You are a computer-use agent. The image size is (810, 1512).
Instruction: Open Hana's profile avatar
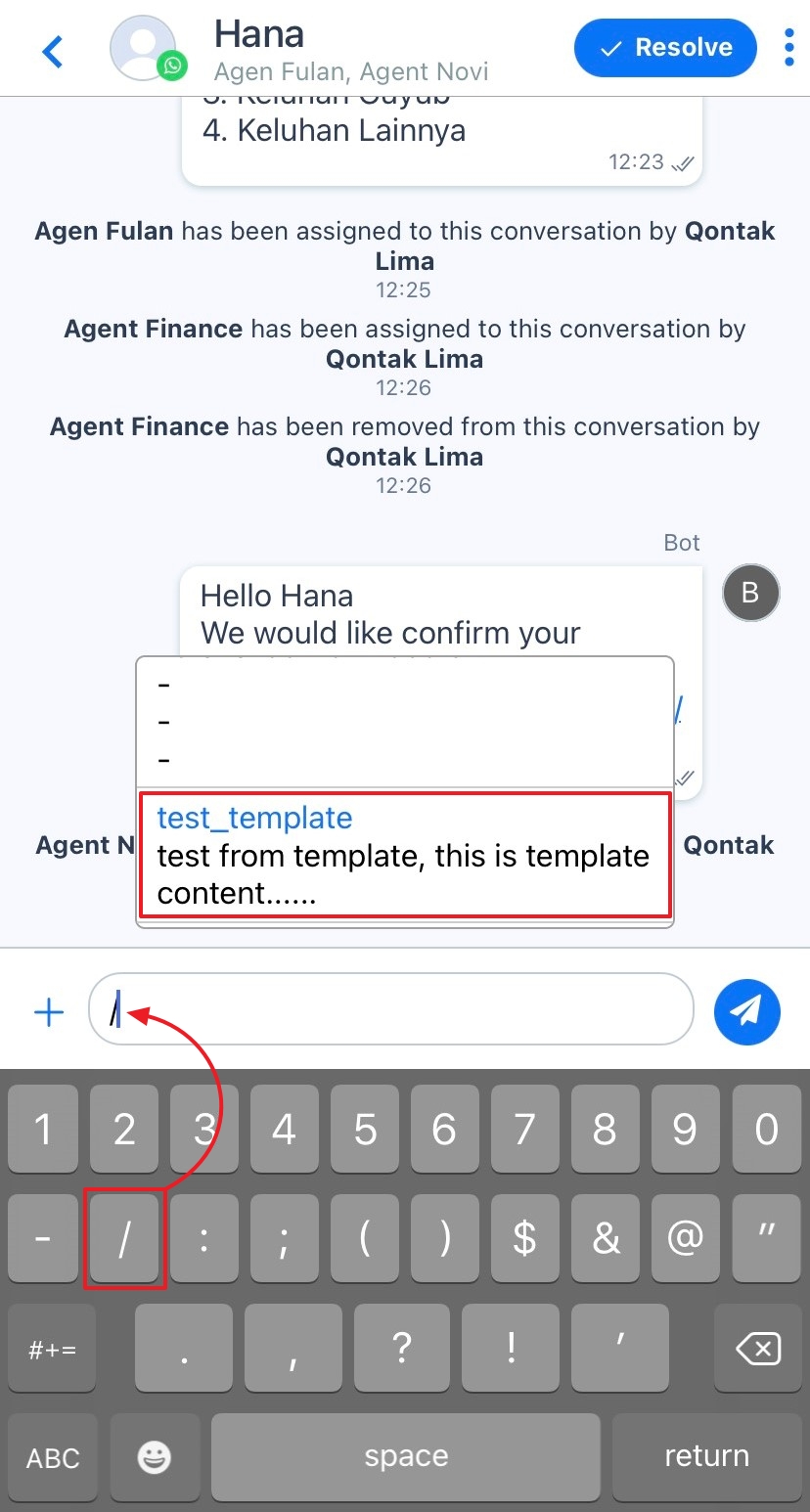(145, 50)
